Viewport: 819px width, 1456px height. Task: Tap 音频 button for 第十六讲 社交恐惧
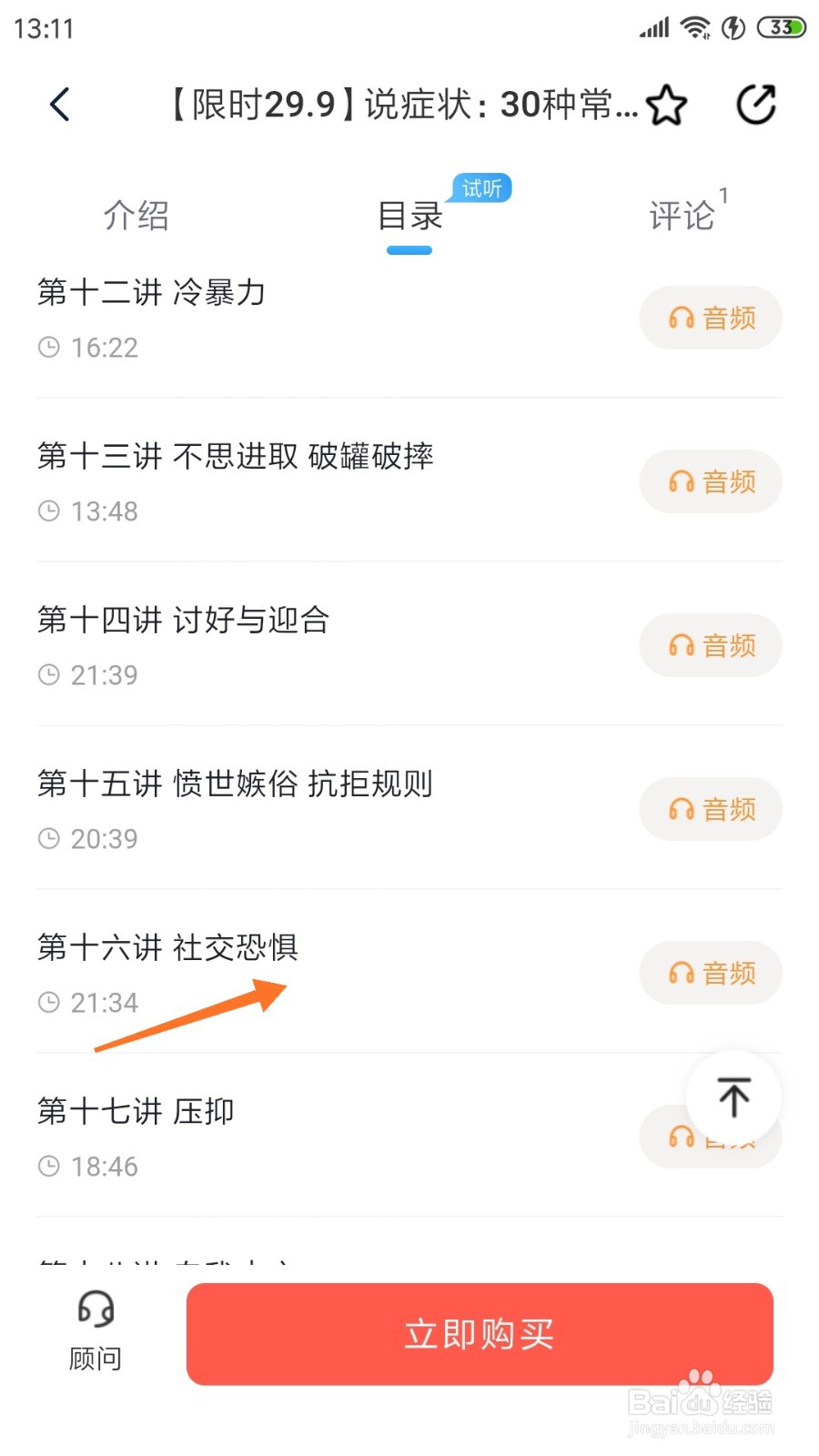click(711, 973)
